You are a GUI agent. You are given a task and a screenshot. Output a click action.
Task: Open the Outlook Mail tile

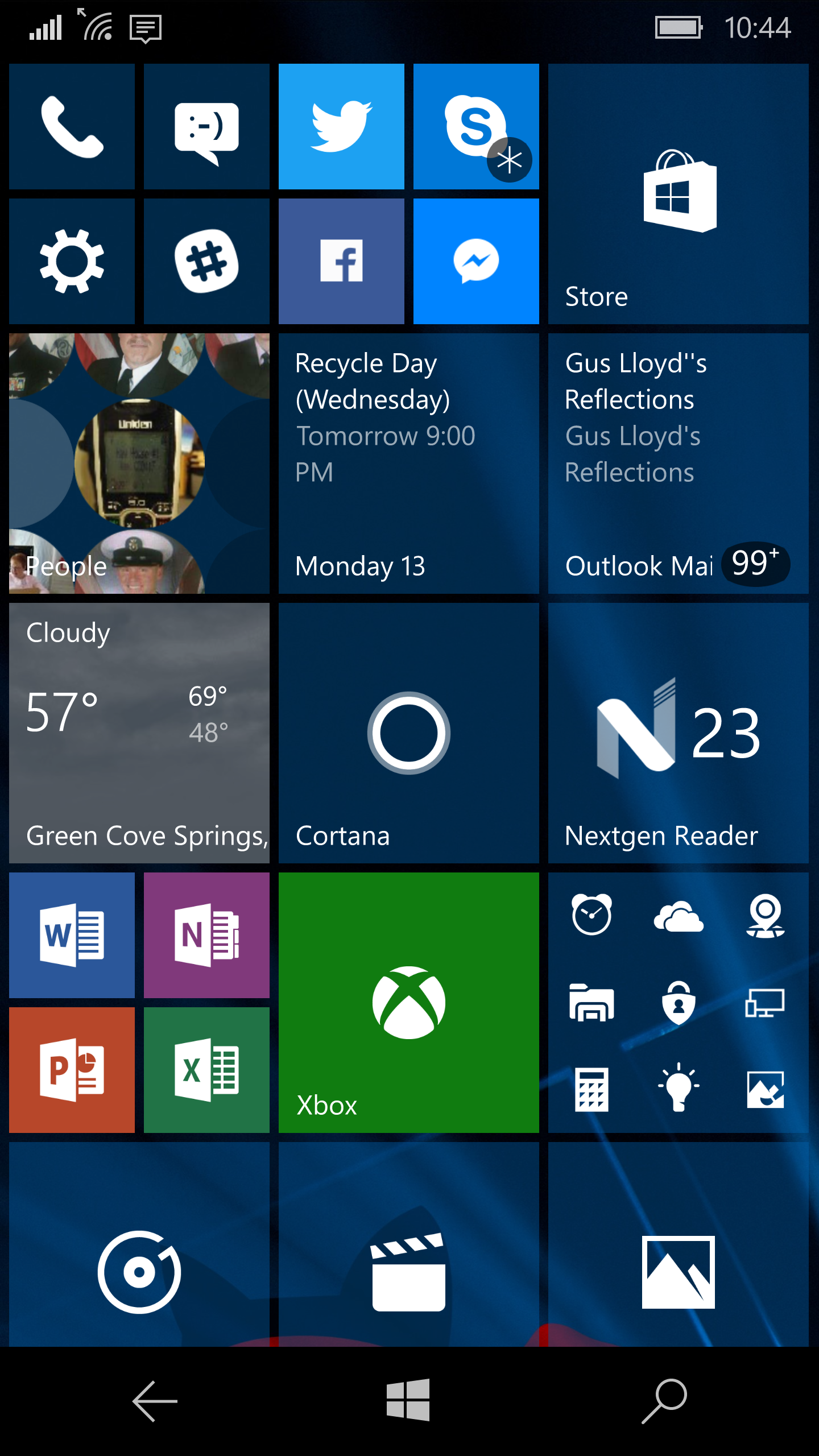[678, 464]
